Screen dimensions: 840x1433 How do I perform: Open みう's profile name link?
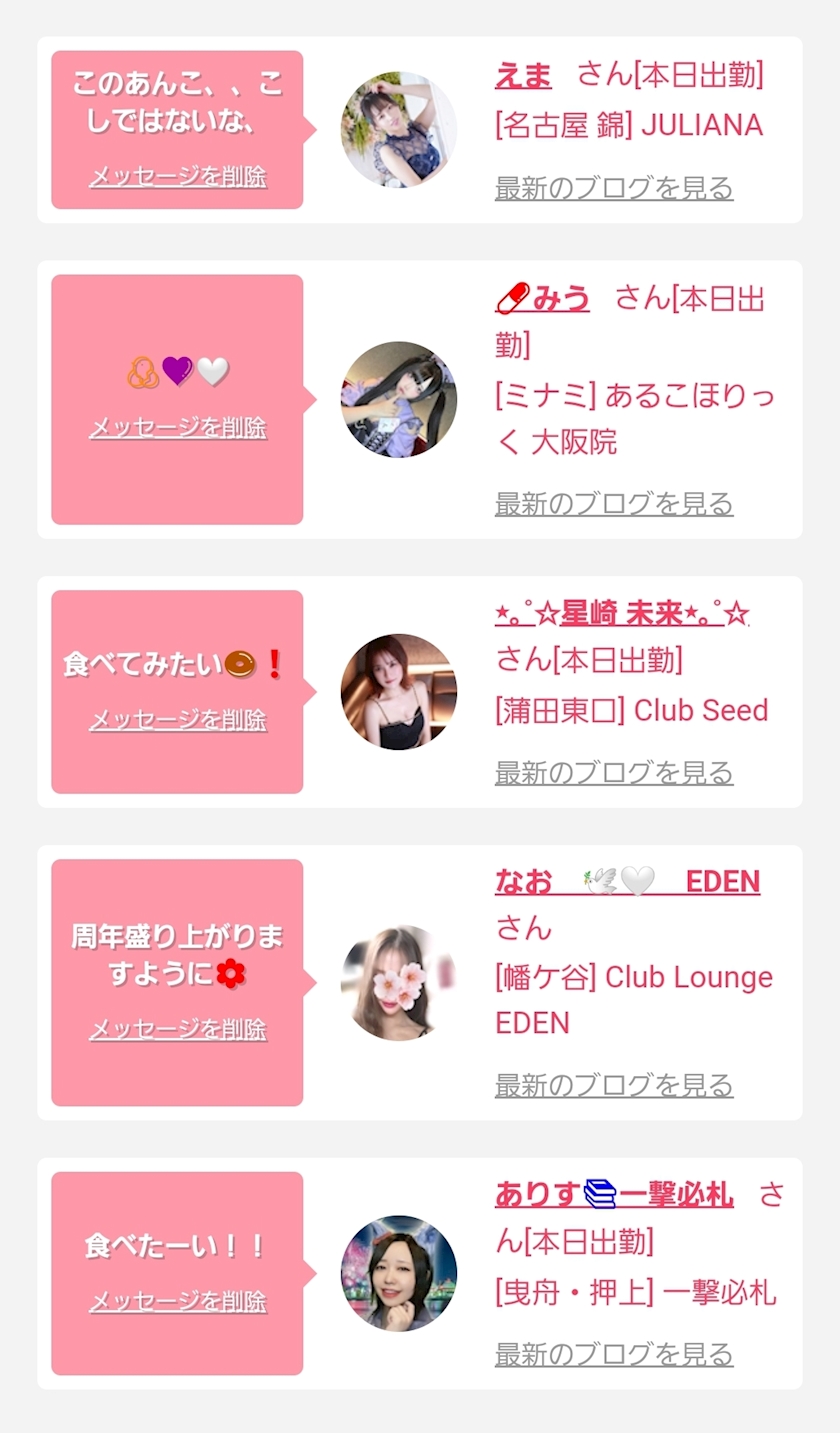pos(543,299)
